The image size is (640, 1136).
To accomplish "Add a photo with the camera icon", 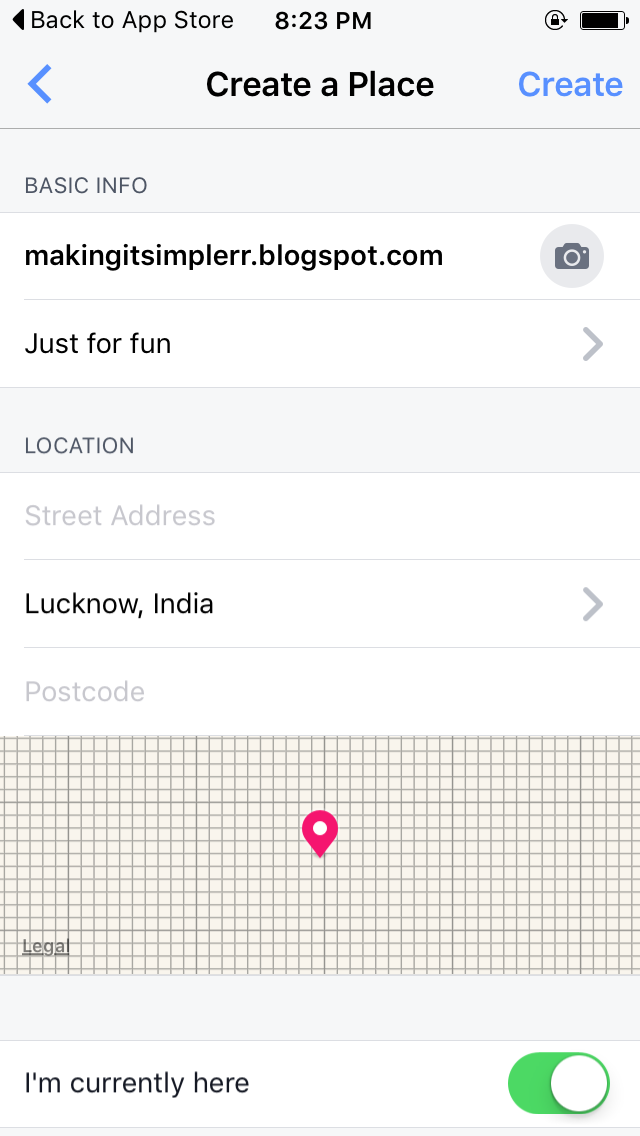I will tap(572, 256).
